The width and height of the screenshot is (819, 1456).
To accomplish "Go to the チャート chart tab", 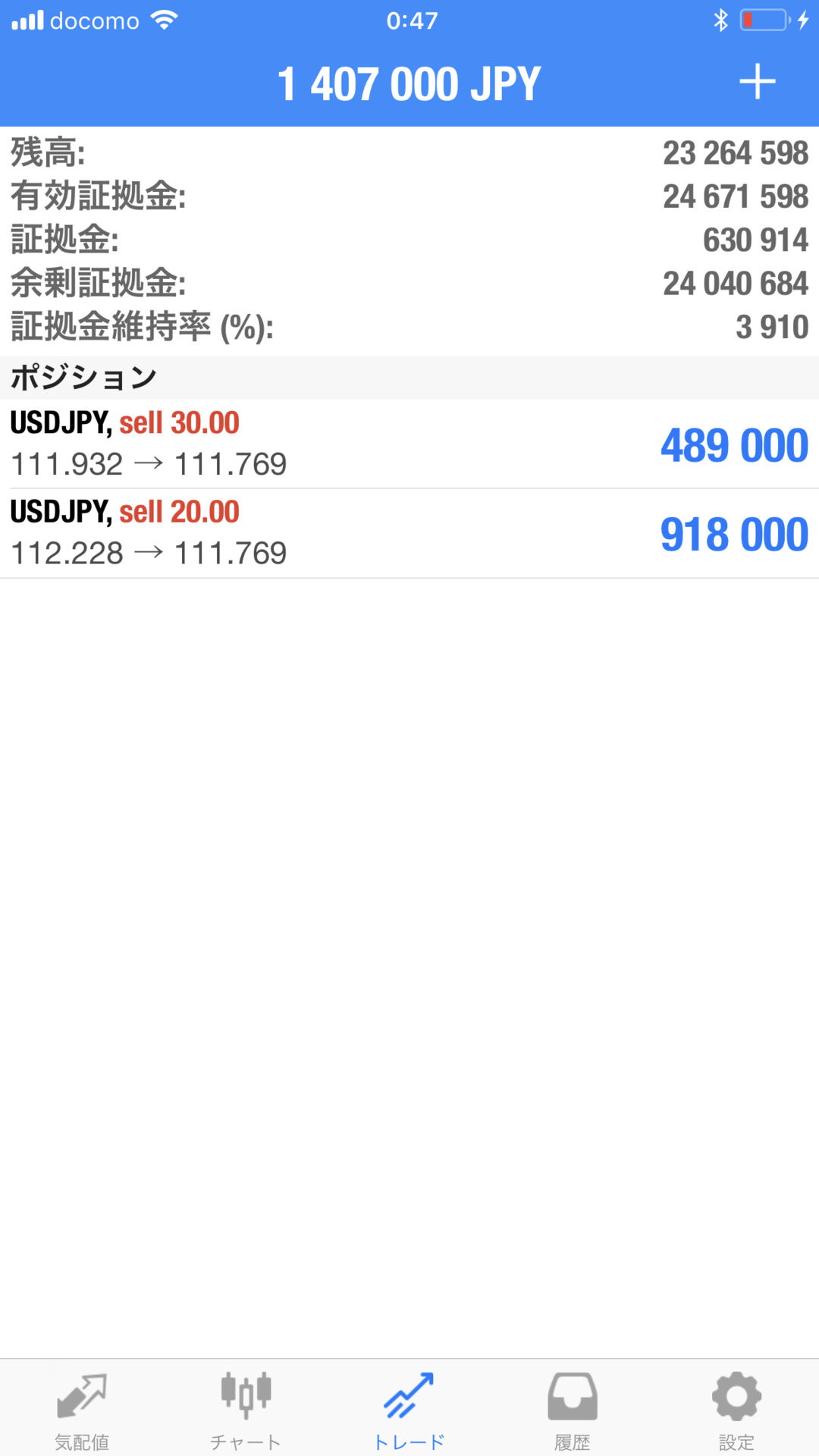I will coord(246,1409).
